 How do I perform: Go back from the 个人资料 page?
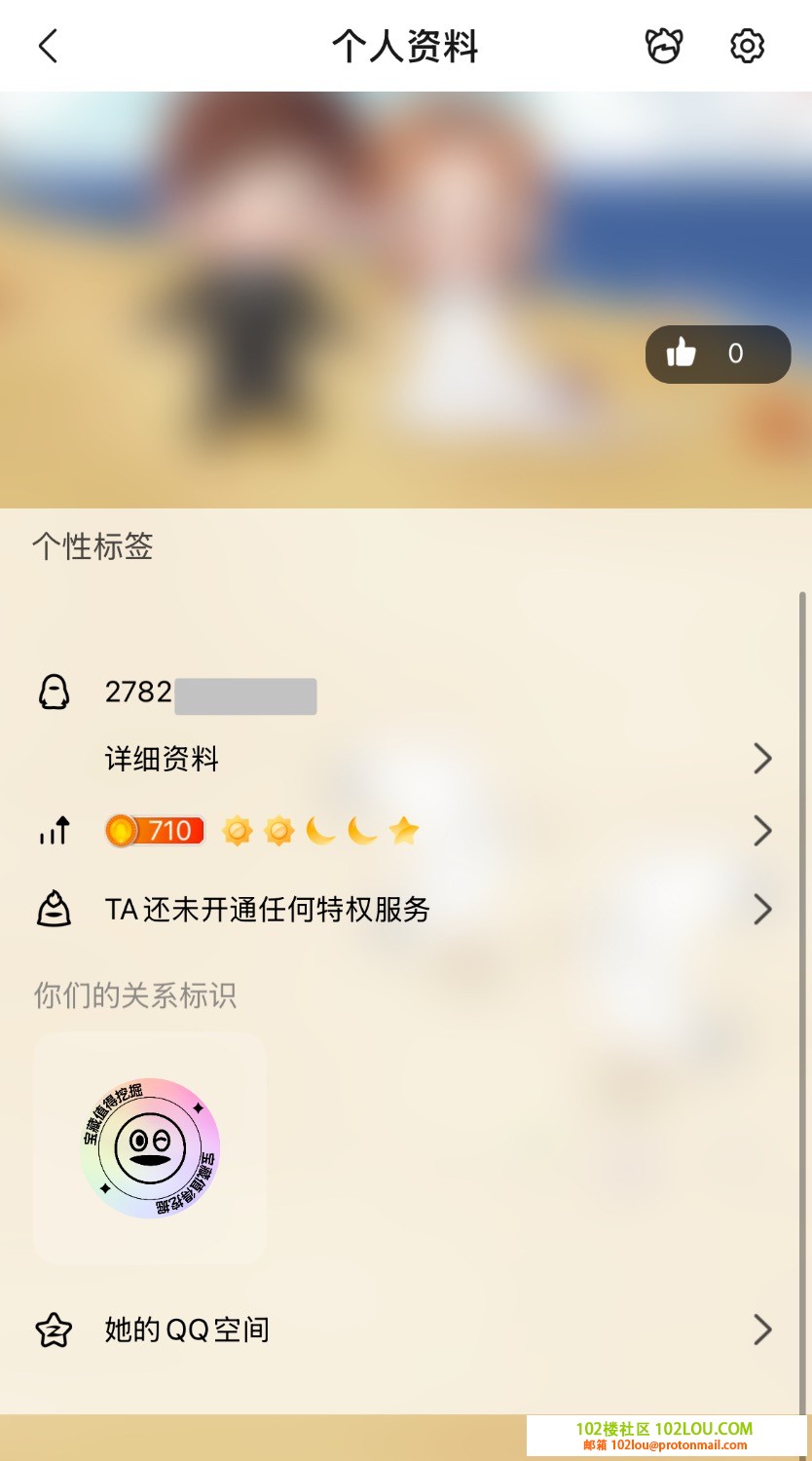tap(49, 46)
